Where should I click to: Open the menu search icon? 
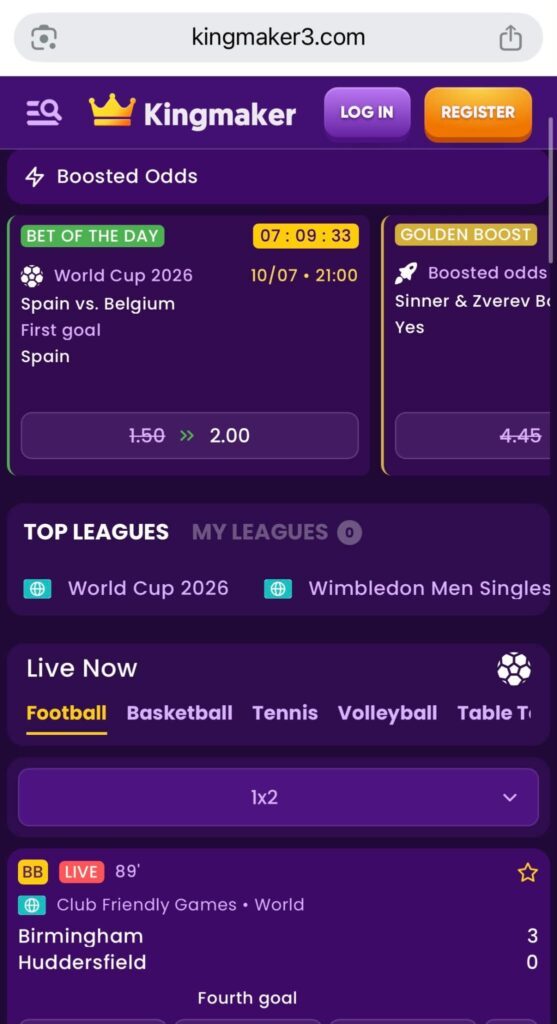(x=44, y=113)
